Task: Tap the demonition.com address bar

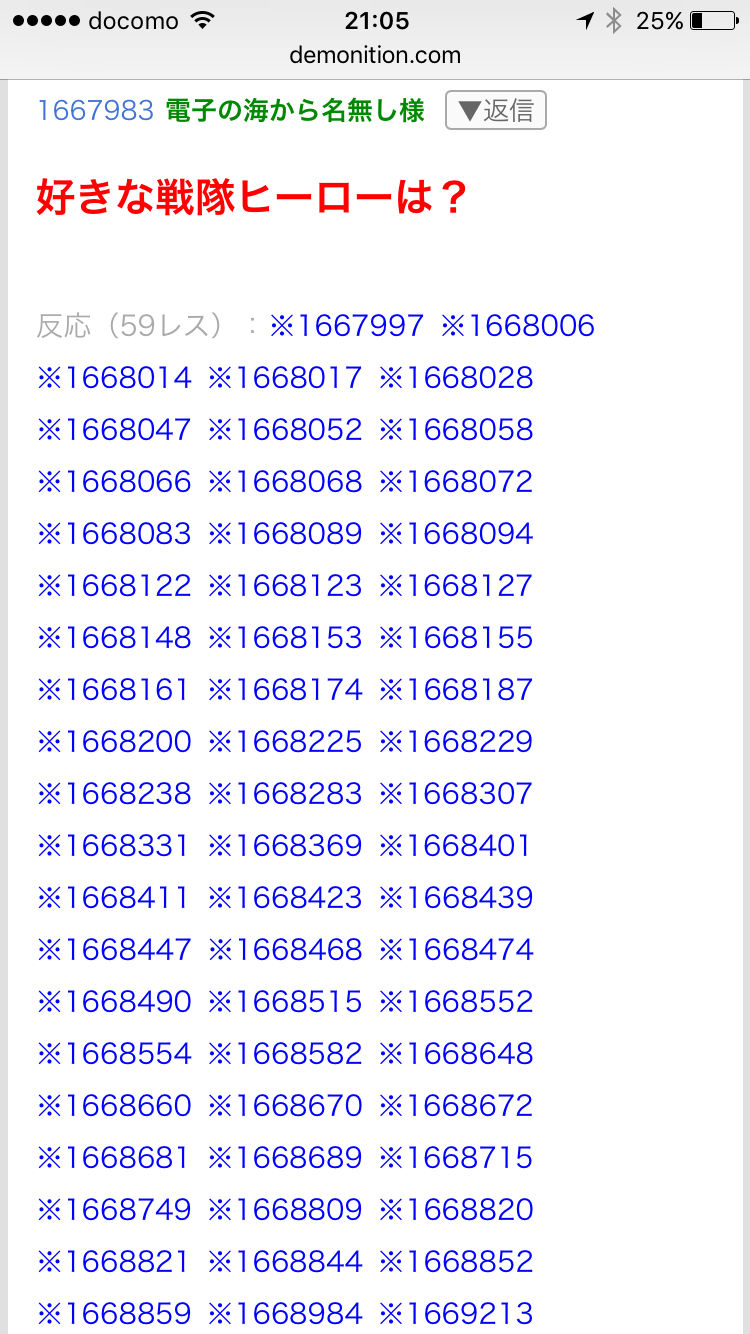Action: pyautogui.click(x=375, y=55)
